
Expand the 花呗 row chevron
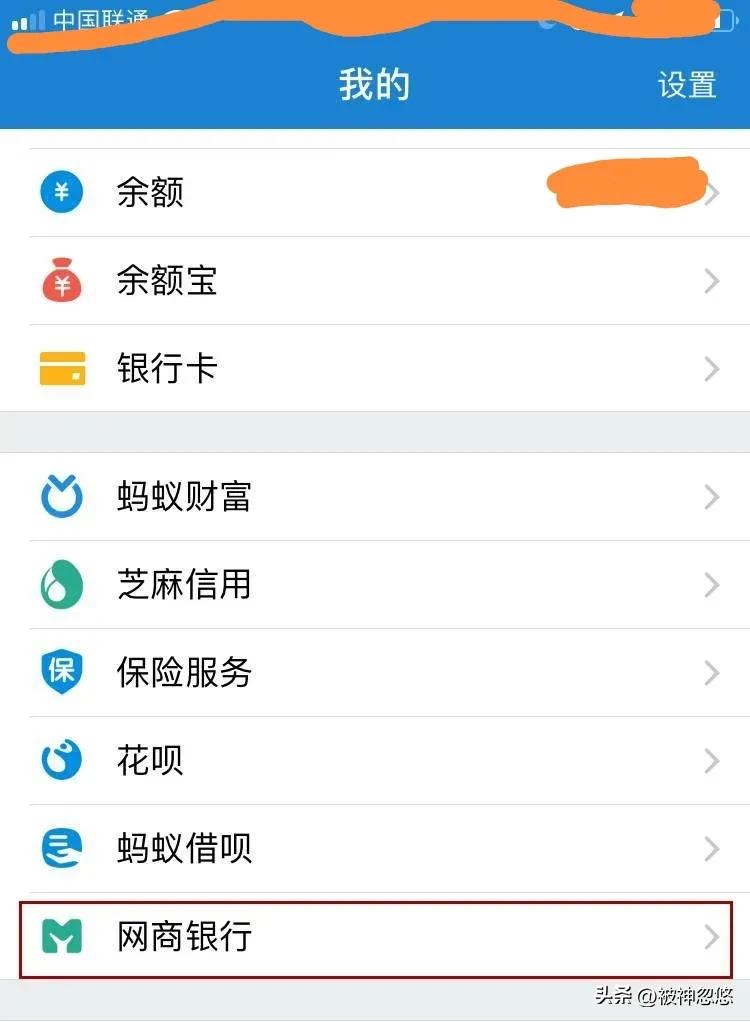[x=710, y=761]
